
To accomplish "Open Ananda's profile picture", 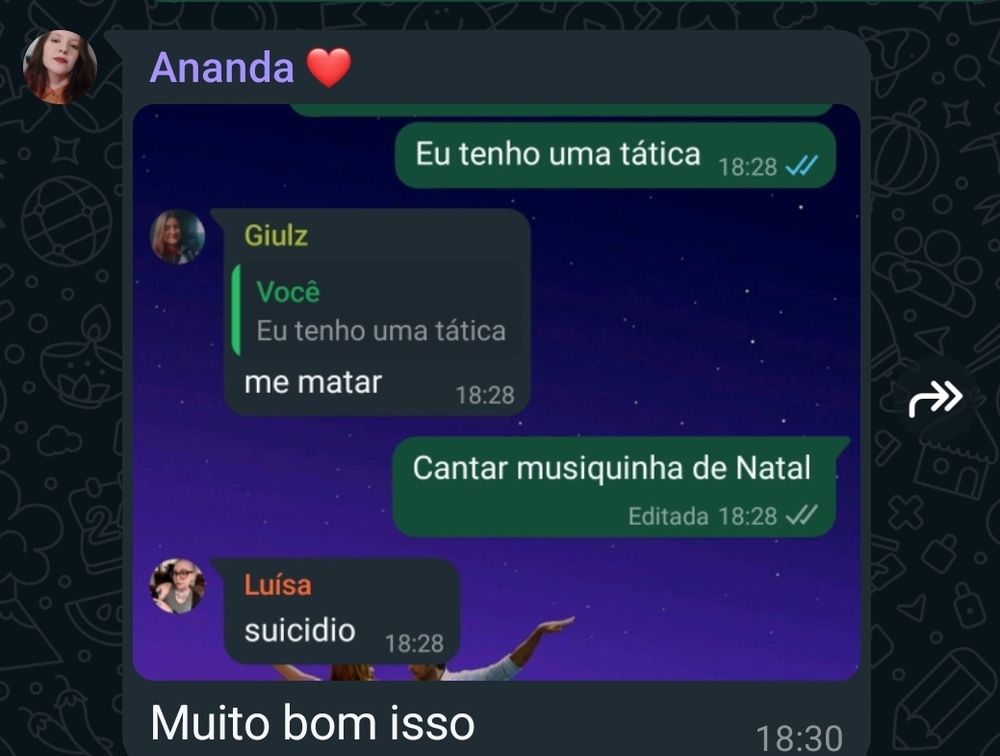I will [x=60, y=68].
